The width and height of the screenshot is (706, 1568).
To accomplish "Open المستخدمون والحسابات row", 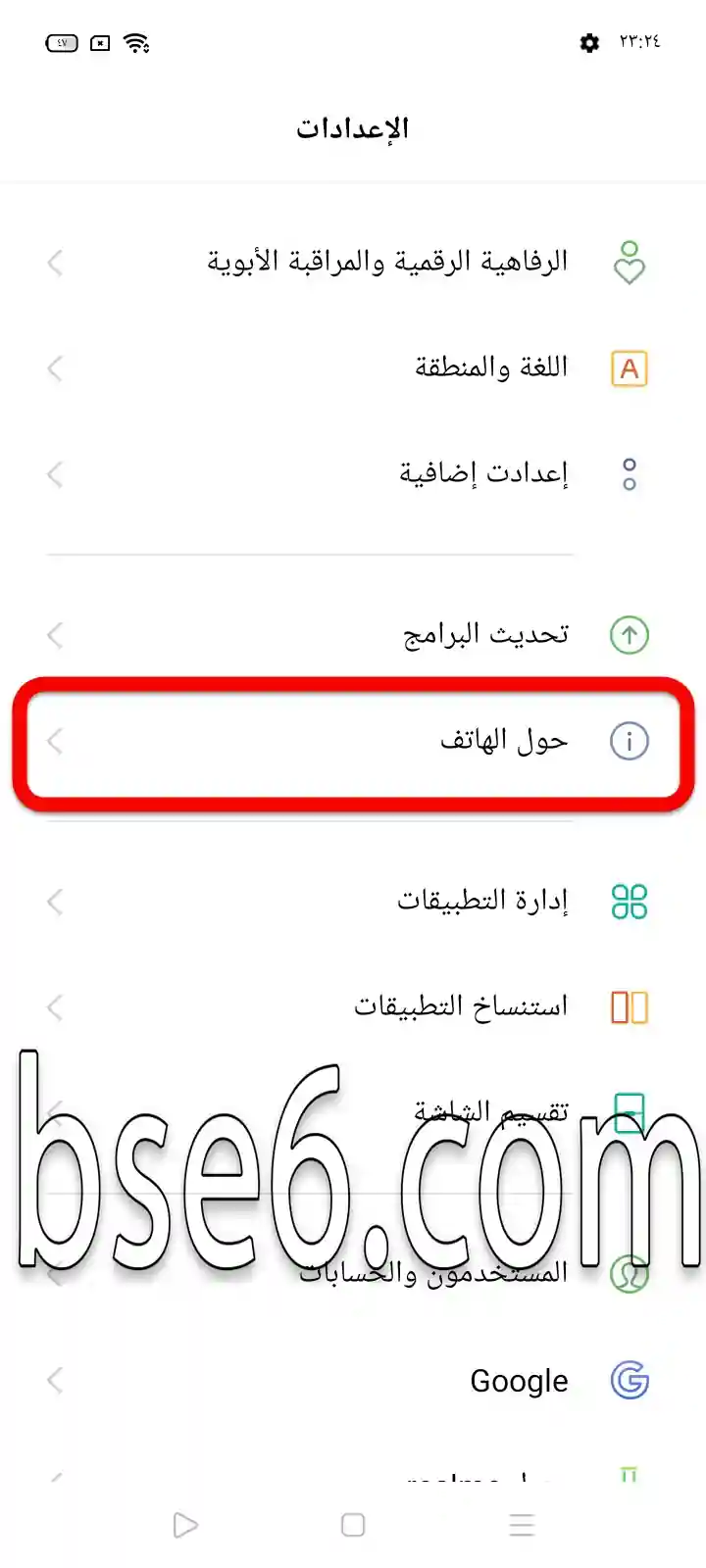I will click(353, 1273).
